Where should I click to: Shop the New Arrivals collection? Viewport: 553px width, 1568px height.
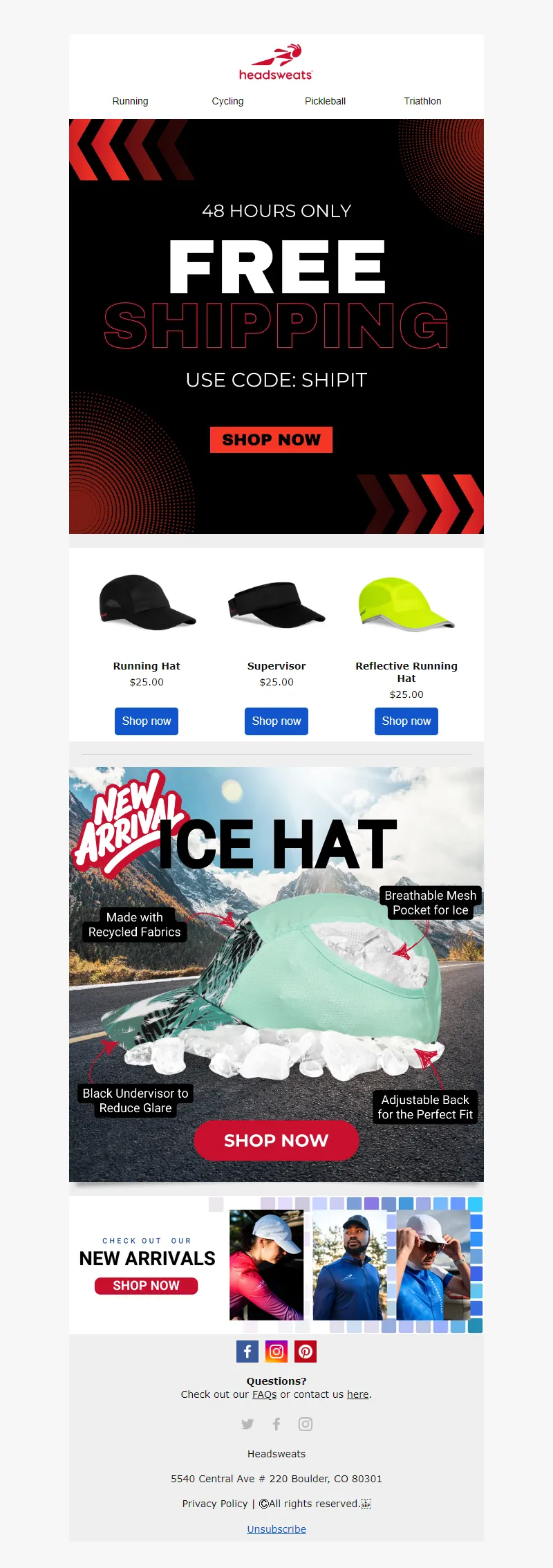[x=146, y=1285]
